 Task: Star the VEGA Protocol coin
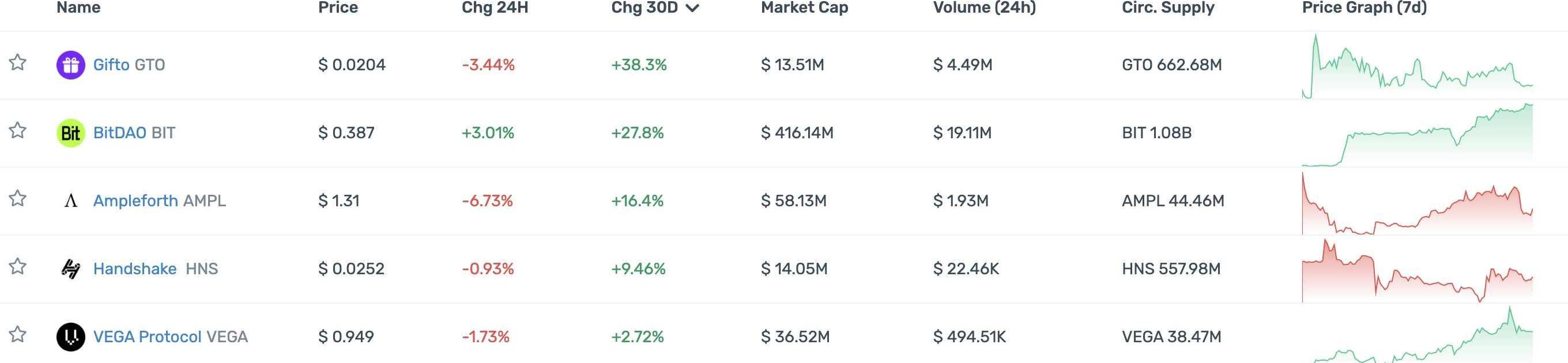pyautogui.click(x=18, y=335)
